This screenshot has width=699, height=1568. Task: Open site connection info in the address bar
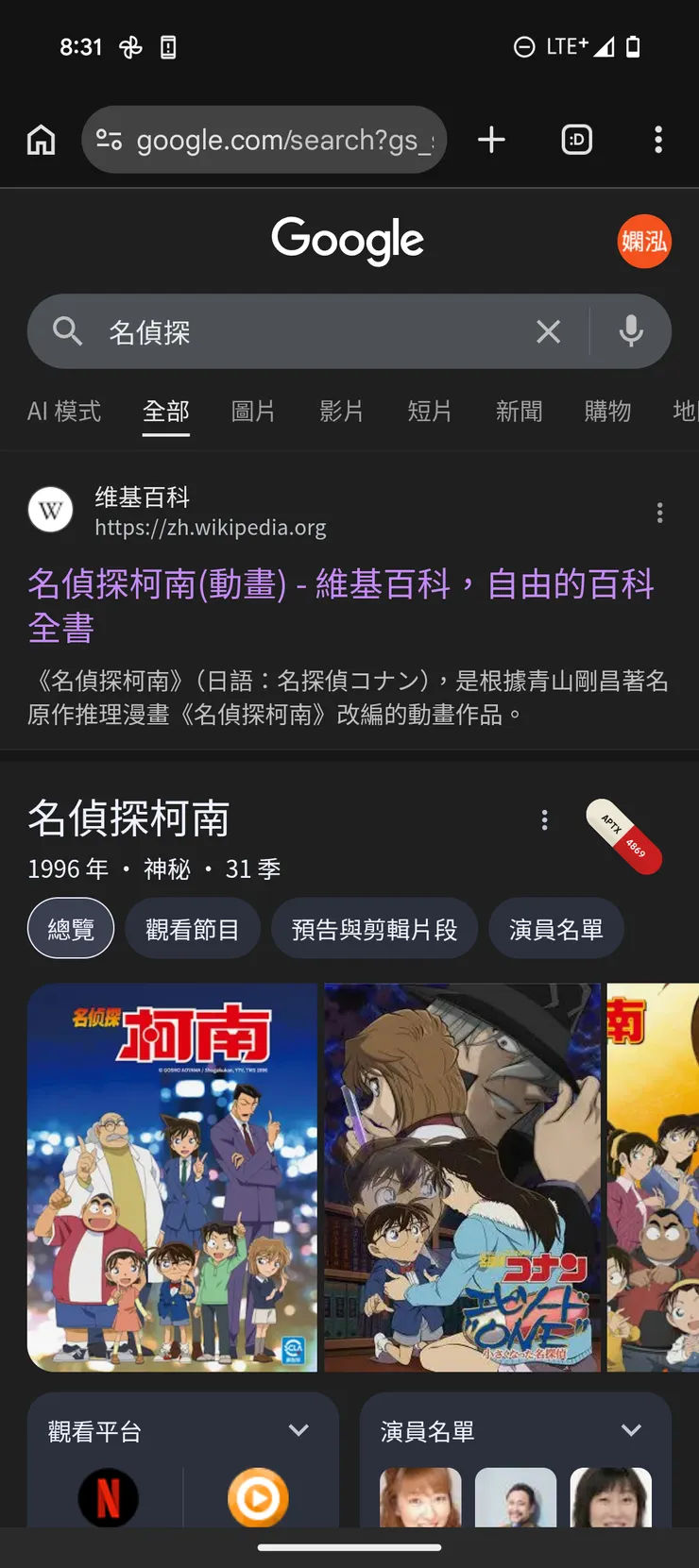(x=109, y=140)
